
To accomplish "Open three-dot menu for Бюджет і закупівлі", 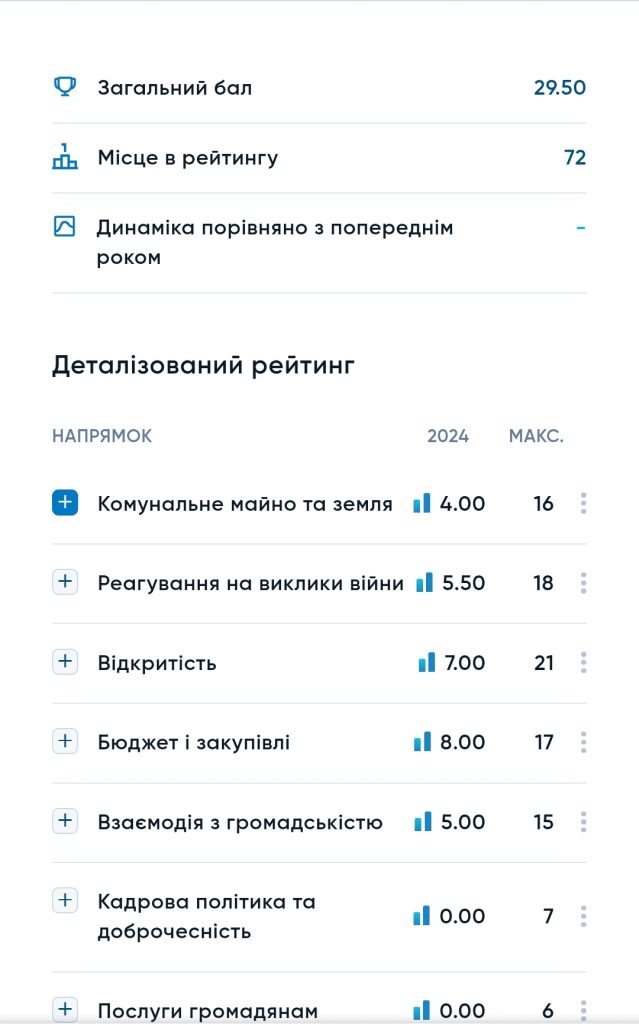I will [583, 742].
